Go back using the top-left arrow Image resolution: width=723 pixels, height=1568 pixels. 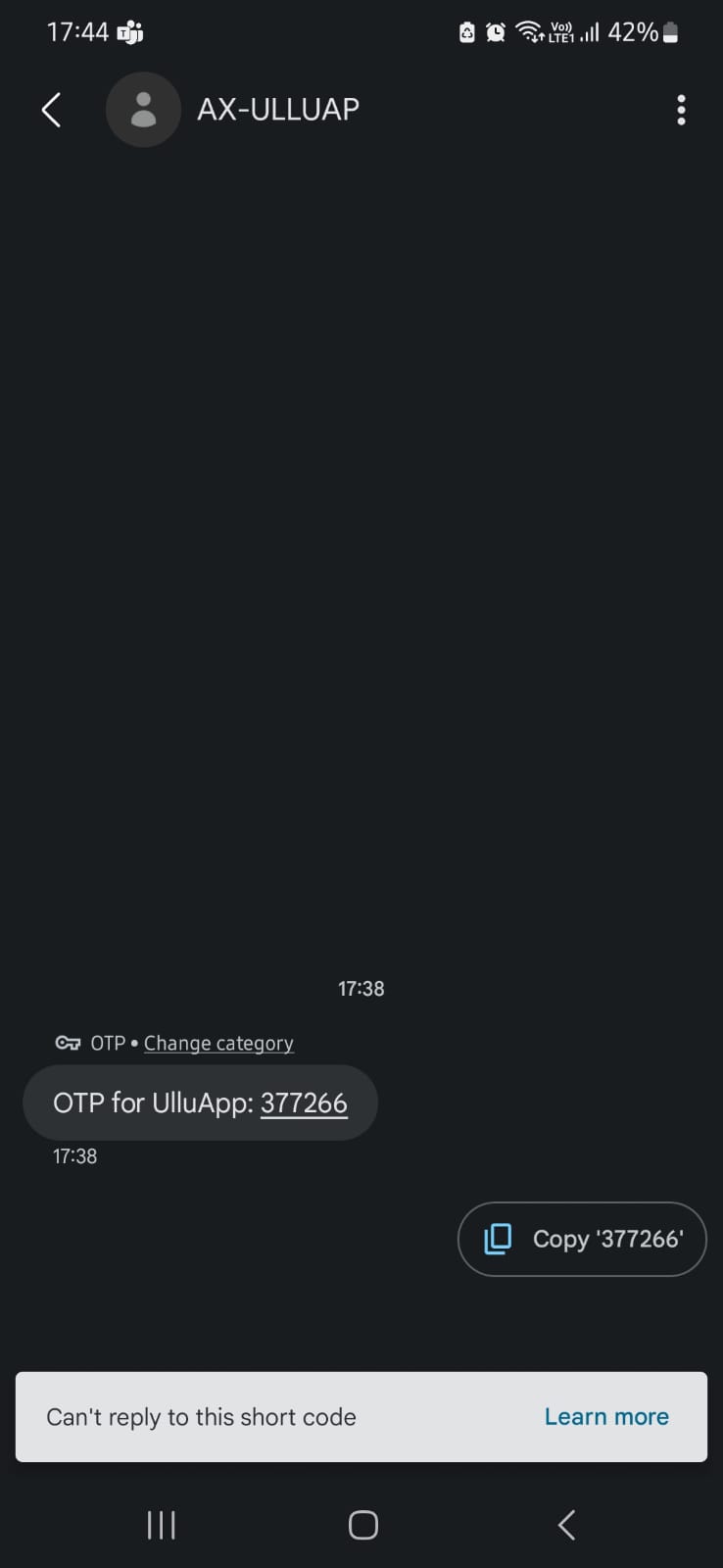click(x=52, y=110)
